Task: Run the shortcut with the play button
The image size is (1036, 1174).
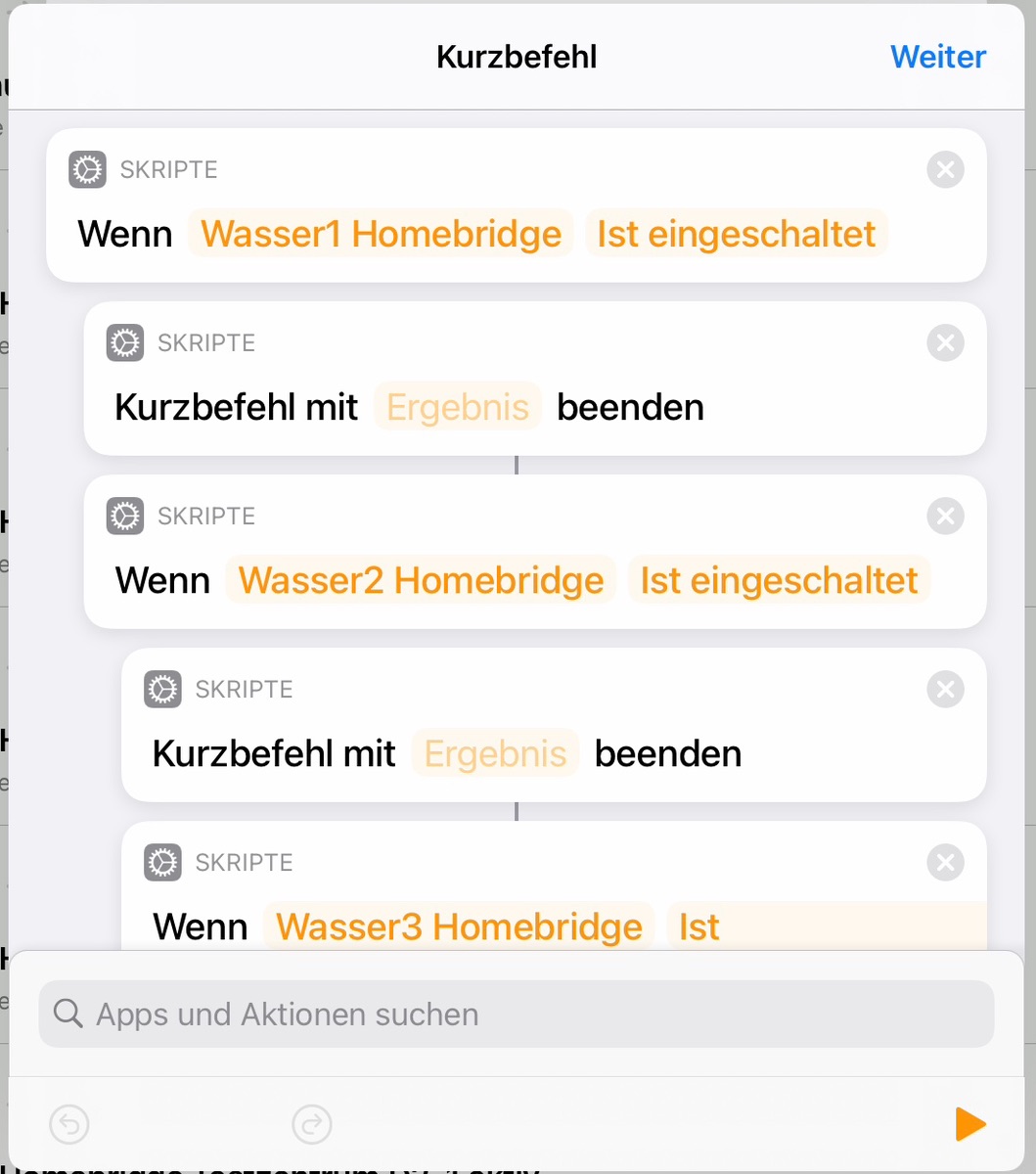Action: [x=969, y=1124]
